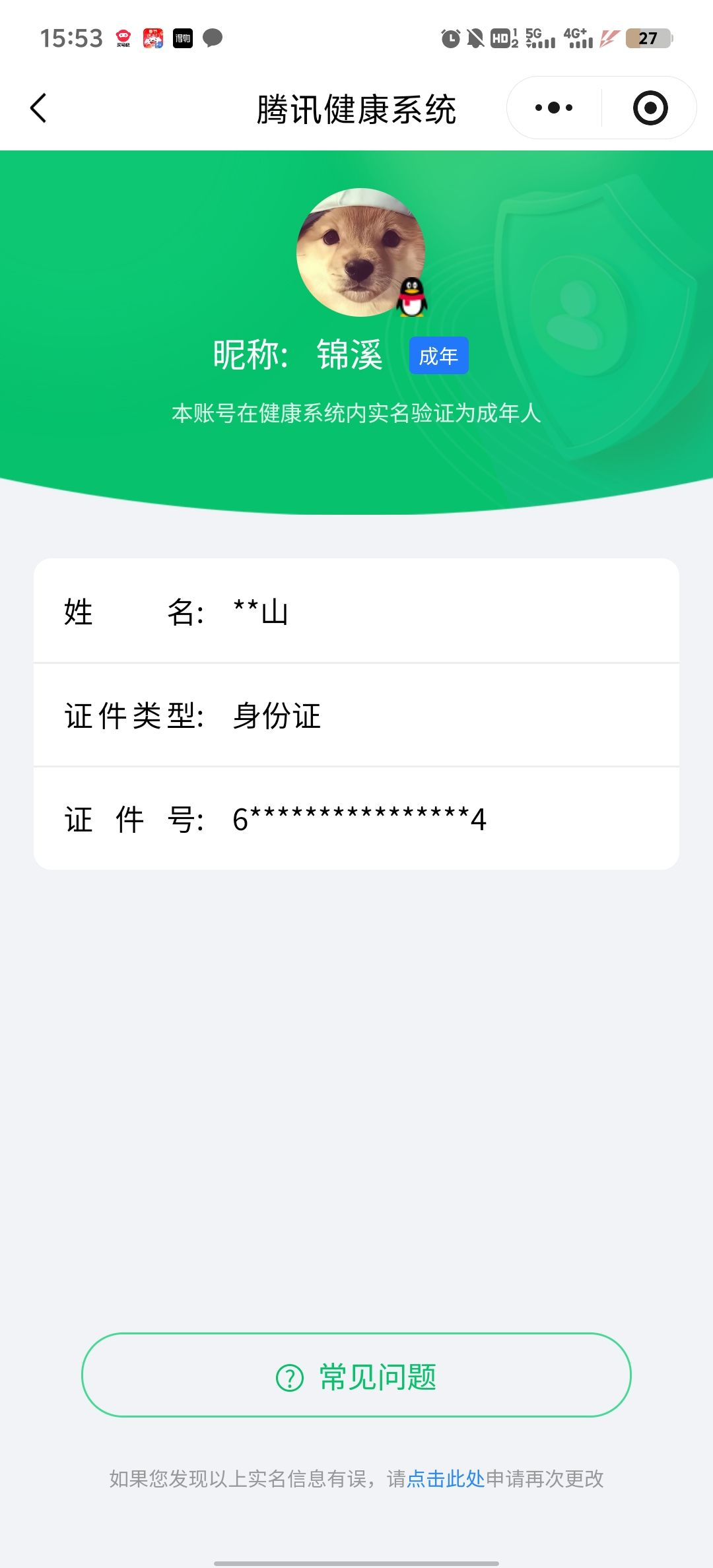Tap the HD 1/2 dual-SIM indicator
The width and height of the screenshot is (713, 1568).
[x=504, y=39]
